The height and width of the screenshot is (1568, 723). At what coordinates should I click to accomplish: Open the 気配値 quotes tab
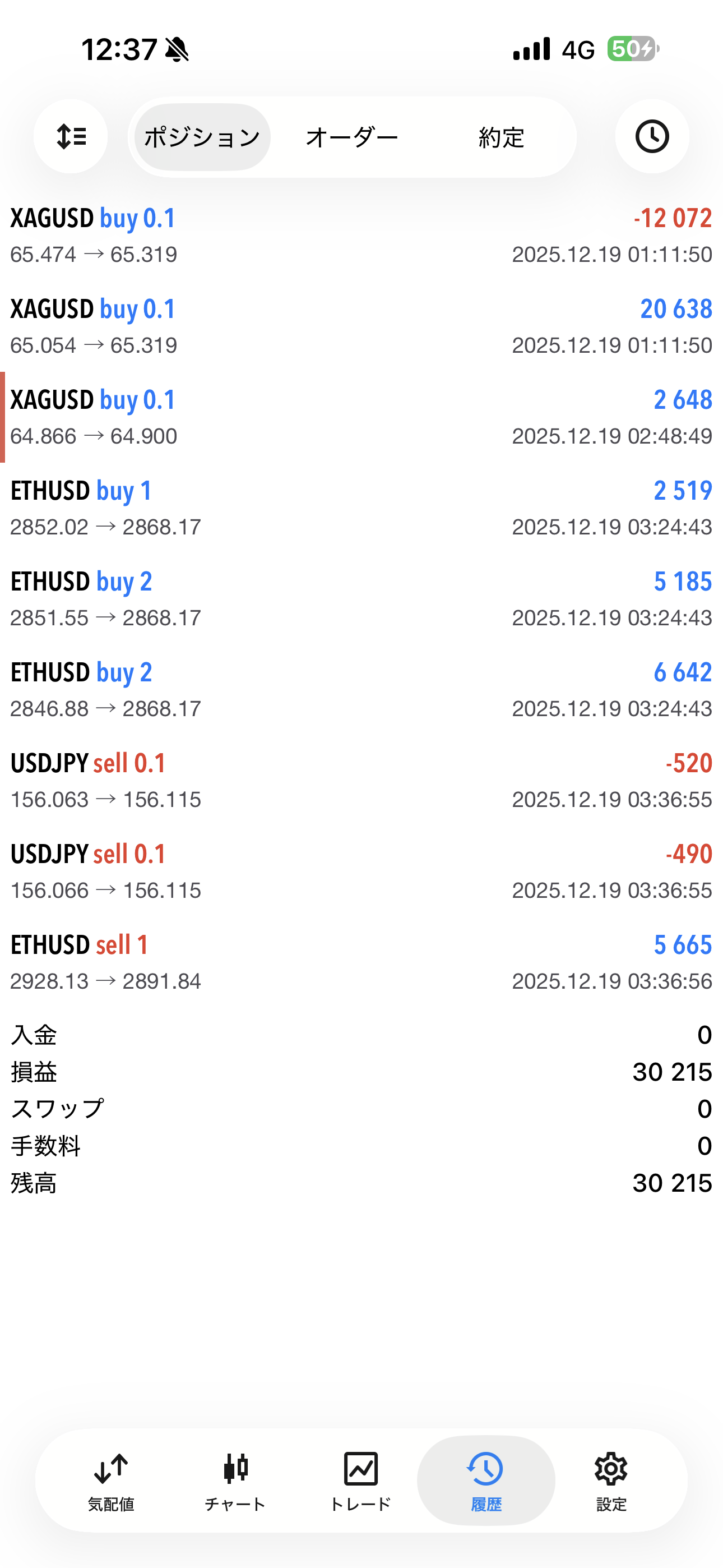(x=111, y=1481)
